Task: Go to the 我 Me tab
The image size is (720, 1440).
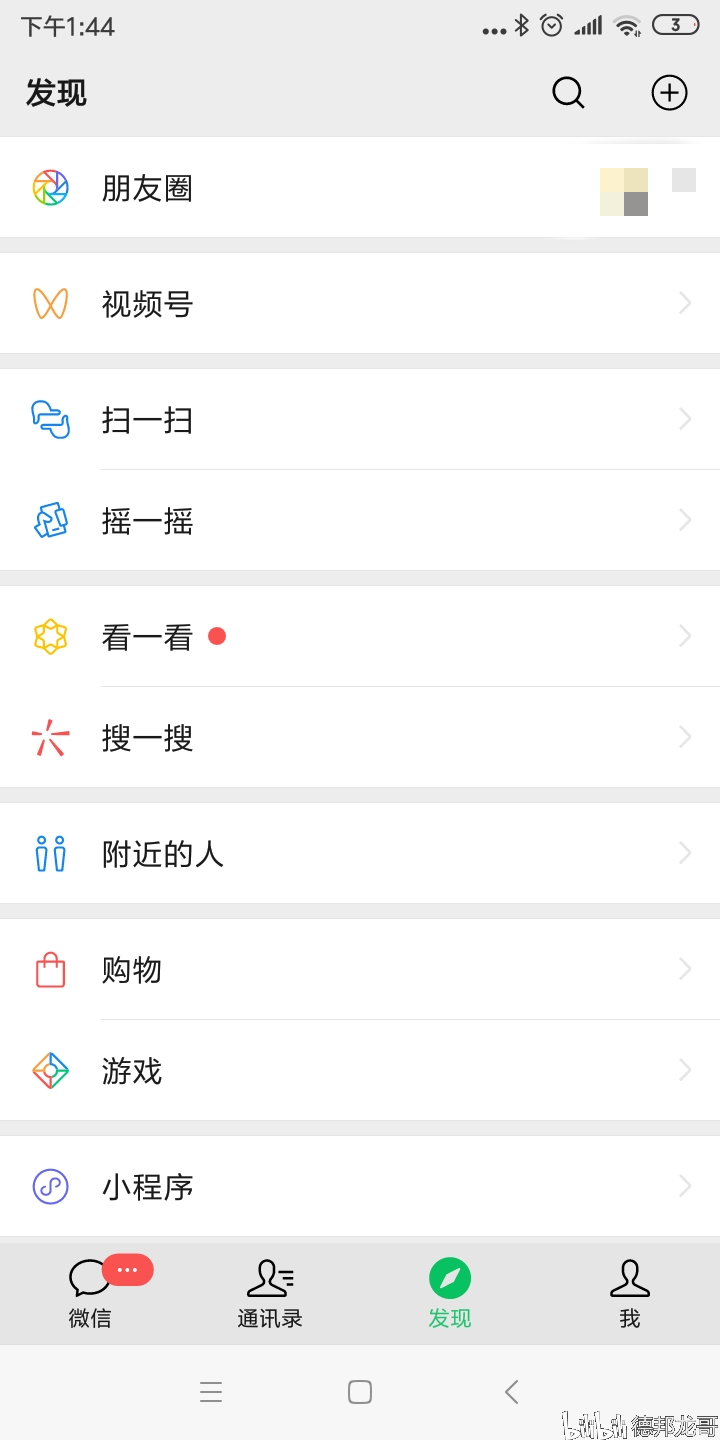Action: 630,1293
